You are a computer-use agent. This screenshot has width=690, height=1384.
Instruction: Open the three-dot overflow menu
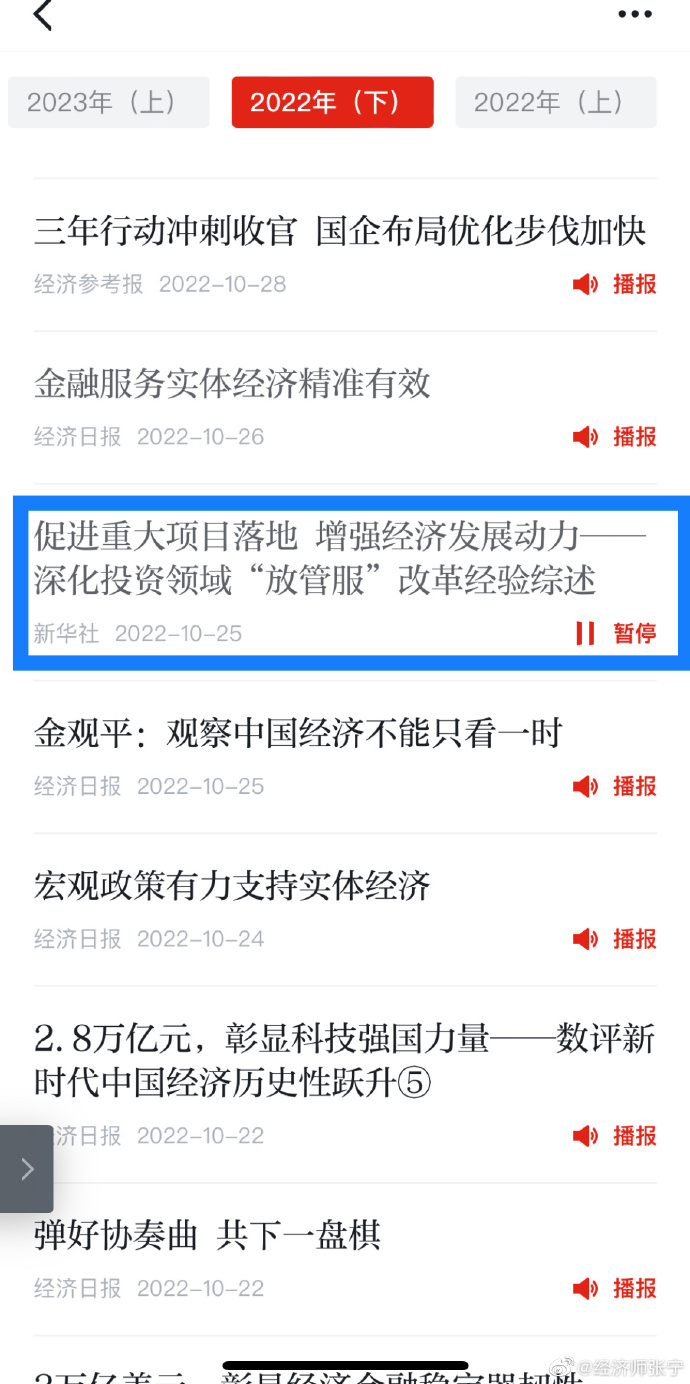click(x=634, y=15)
